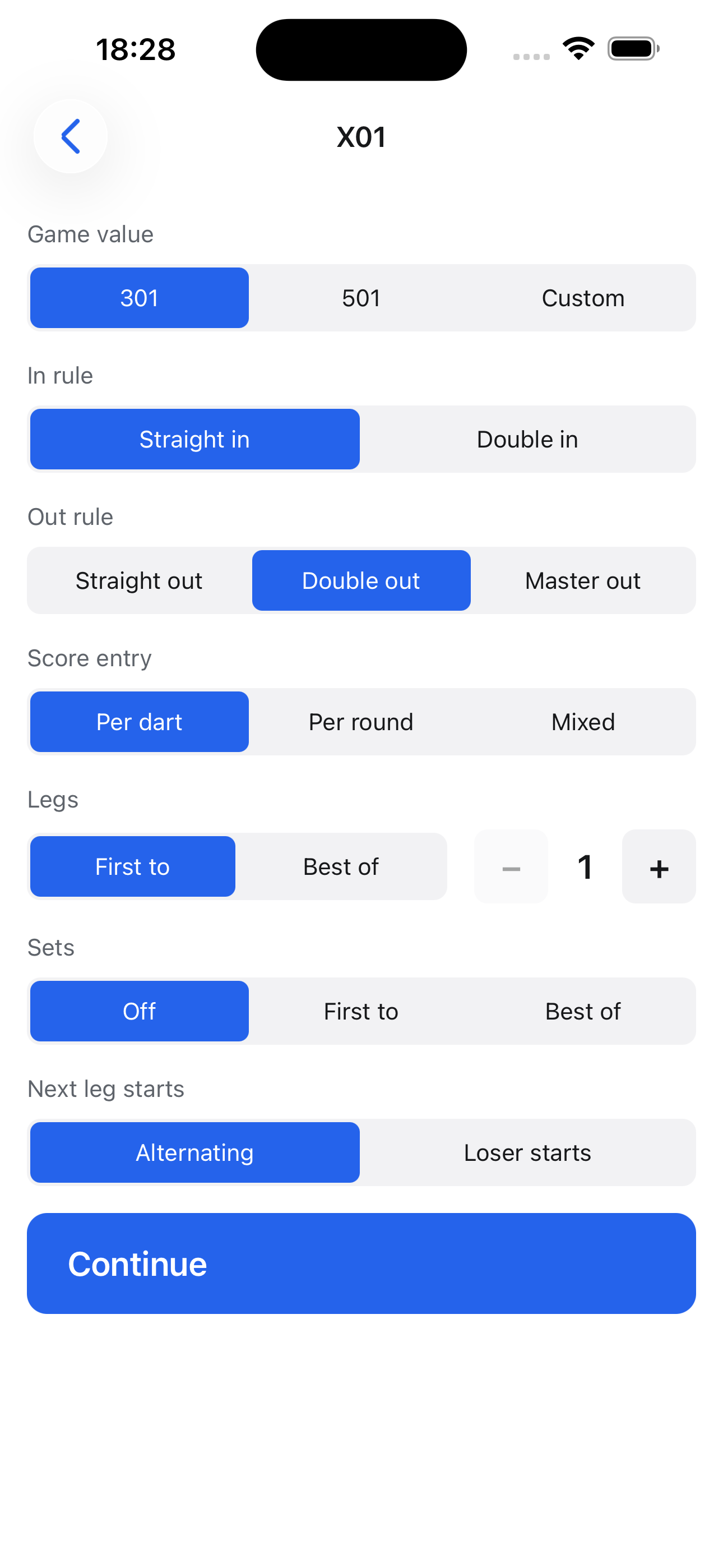Switch Legs mode to Best of
The width and height of the screenshot is (723, 1568).
pyautogui.click(x=341, y=866)
